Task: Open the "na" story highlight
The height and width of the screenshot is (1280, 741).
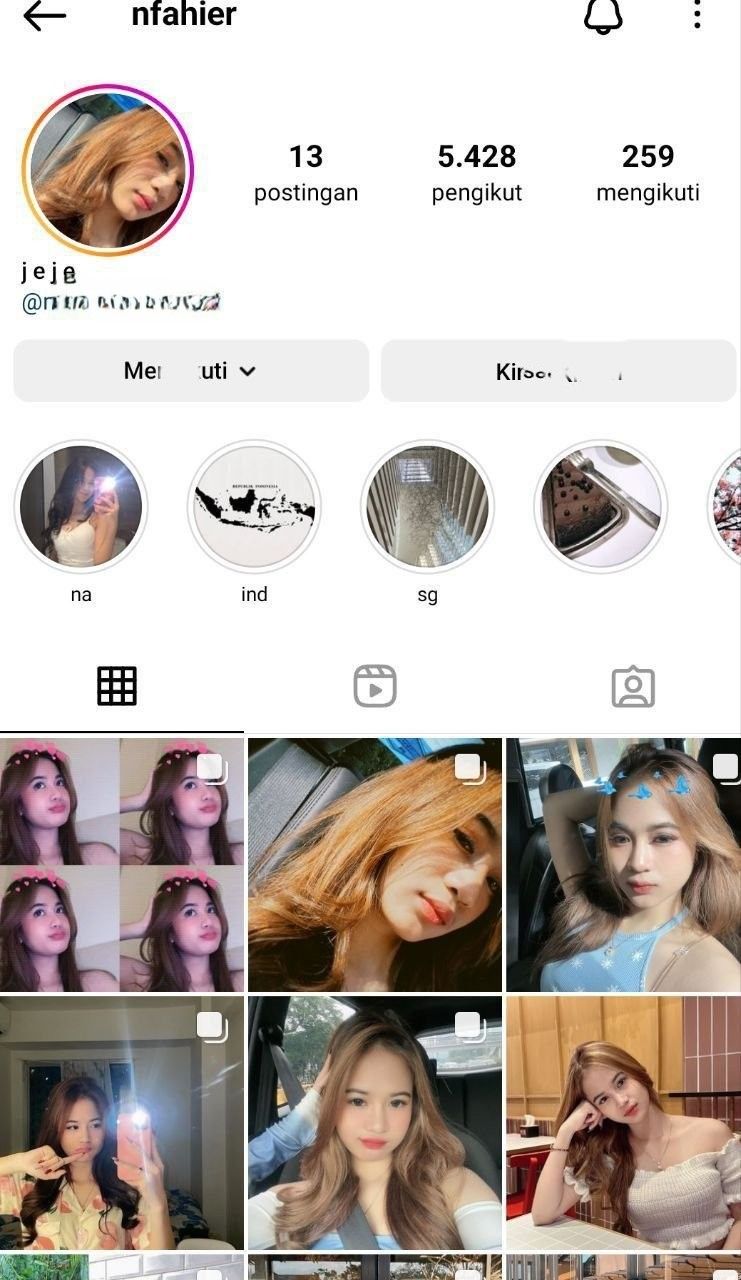Action: (81, 507)
